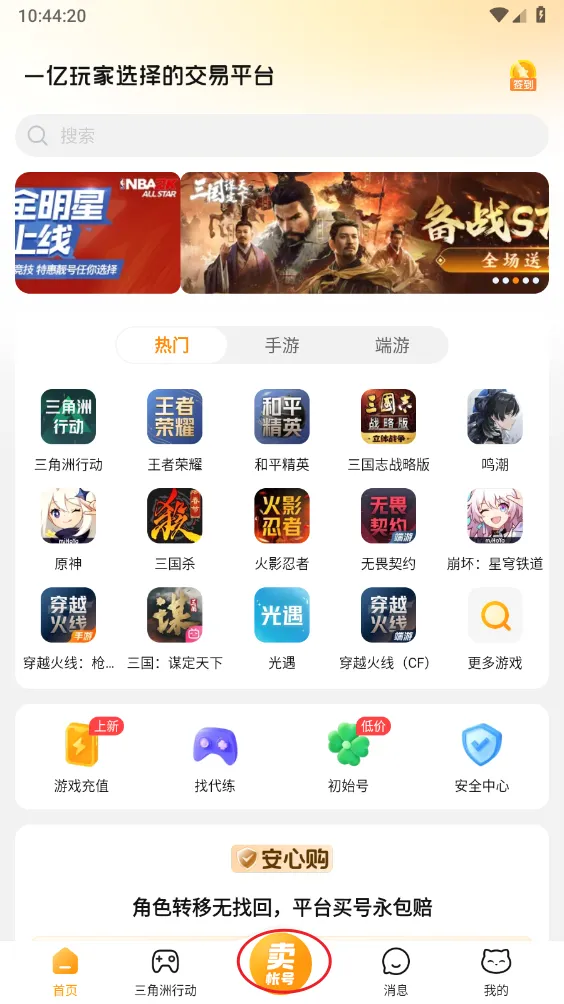Open the 三角洲行动 game icon in the grid
Screen dimensions: 564x1004
pos(68,430)
